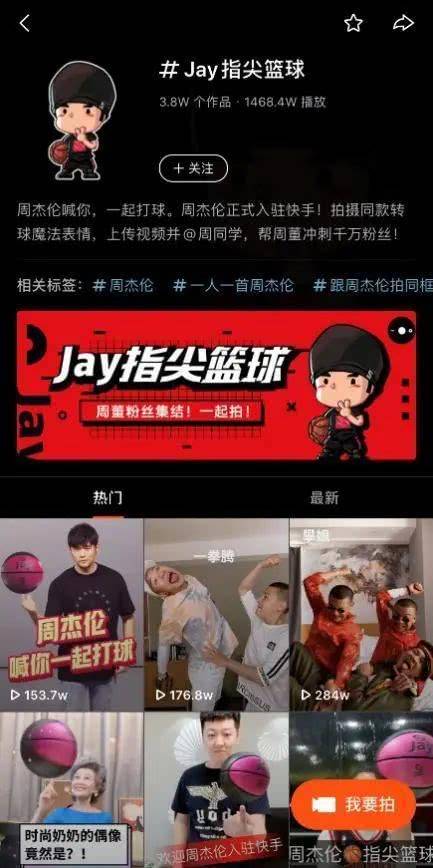Favorite this topic with the star icon

(x=353, y=23)
